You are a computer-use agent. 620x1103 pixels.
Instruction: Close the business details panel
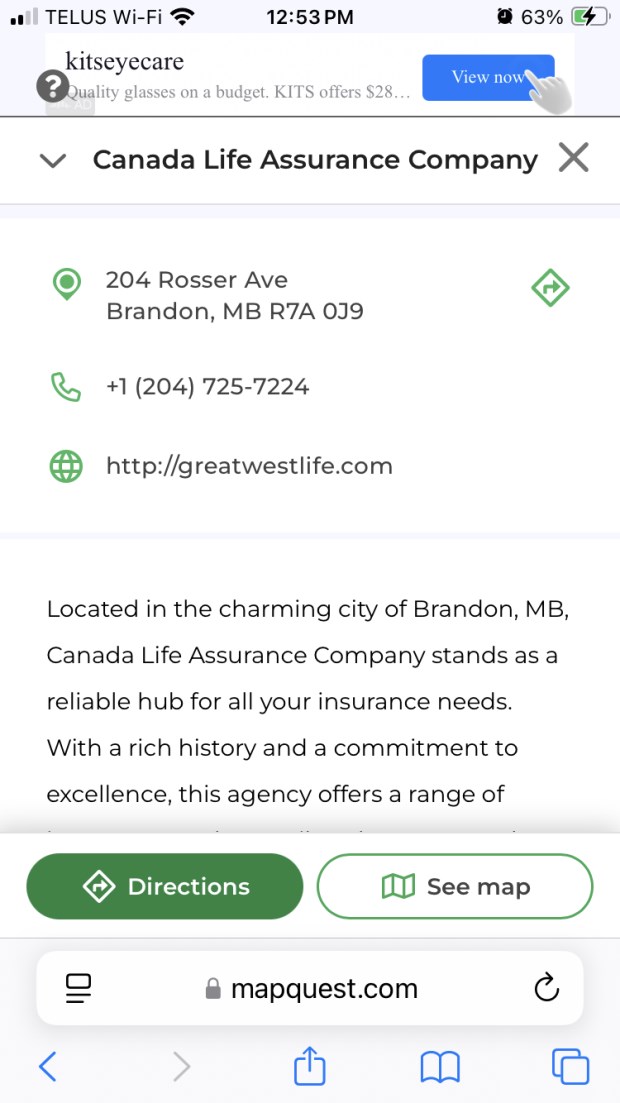click(x=573, y=158)
